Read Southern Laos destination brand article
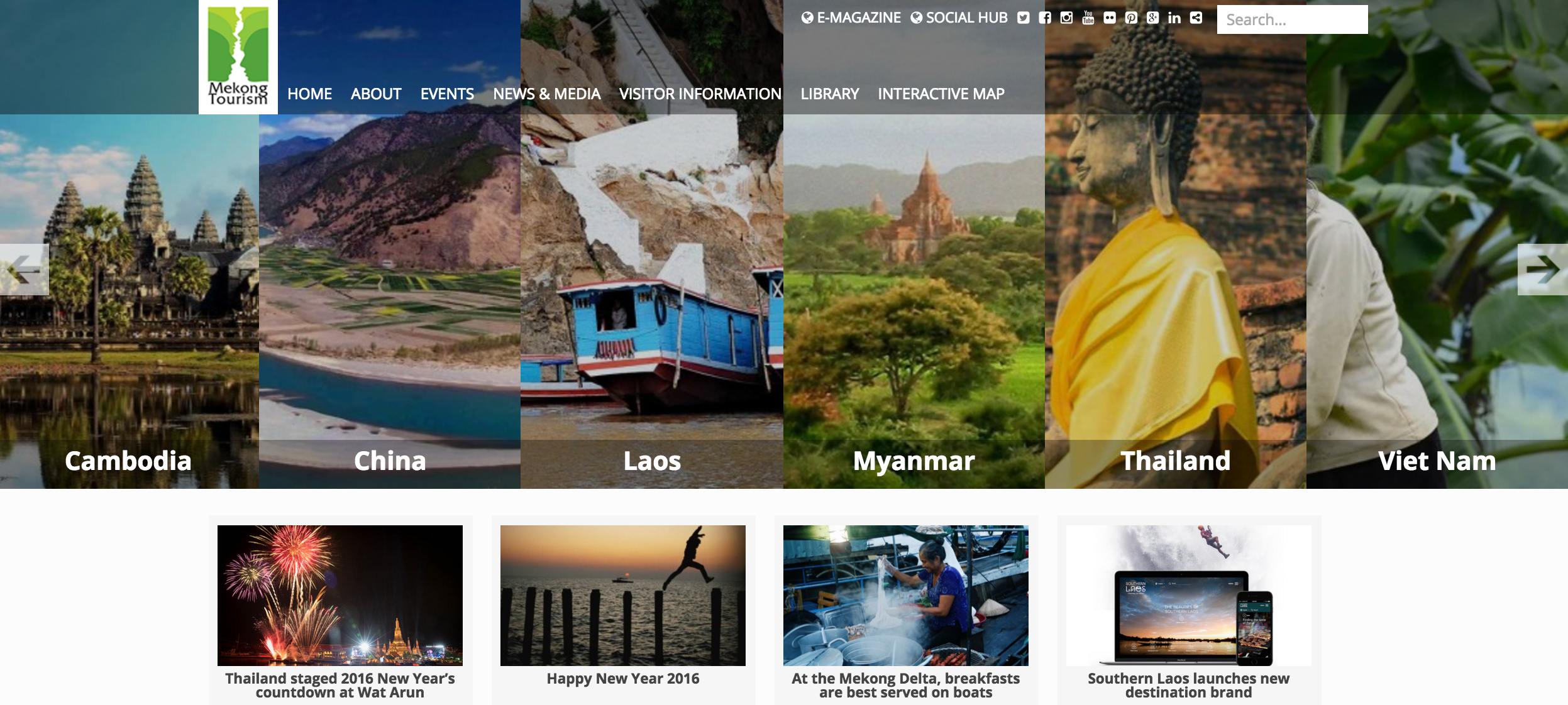This screenshot has width=1568, height=705. tap(1188, 685)
